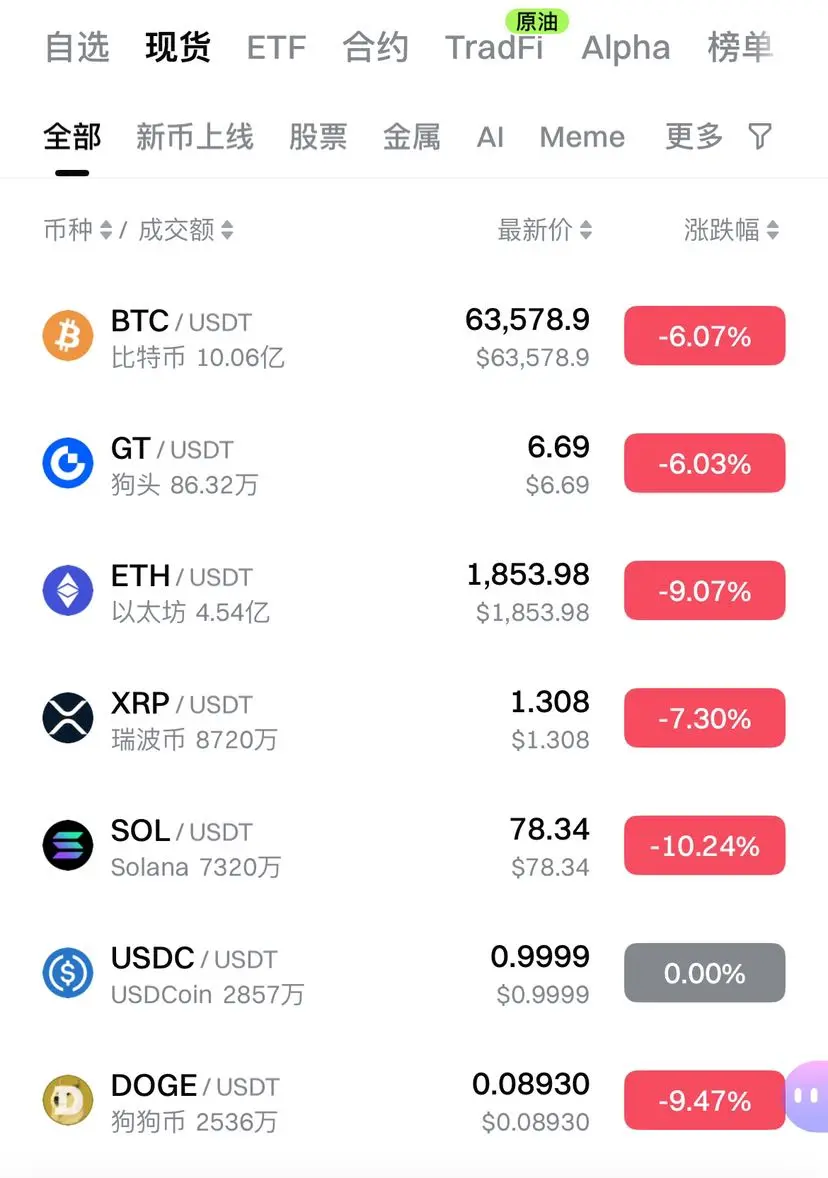
Task: Switch to the ETF tab
Action: point(276,48)
